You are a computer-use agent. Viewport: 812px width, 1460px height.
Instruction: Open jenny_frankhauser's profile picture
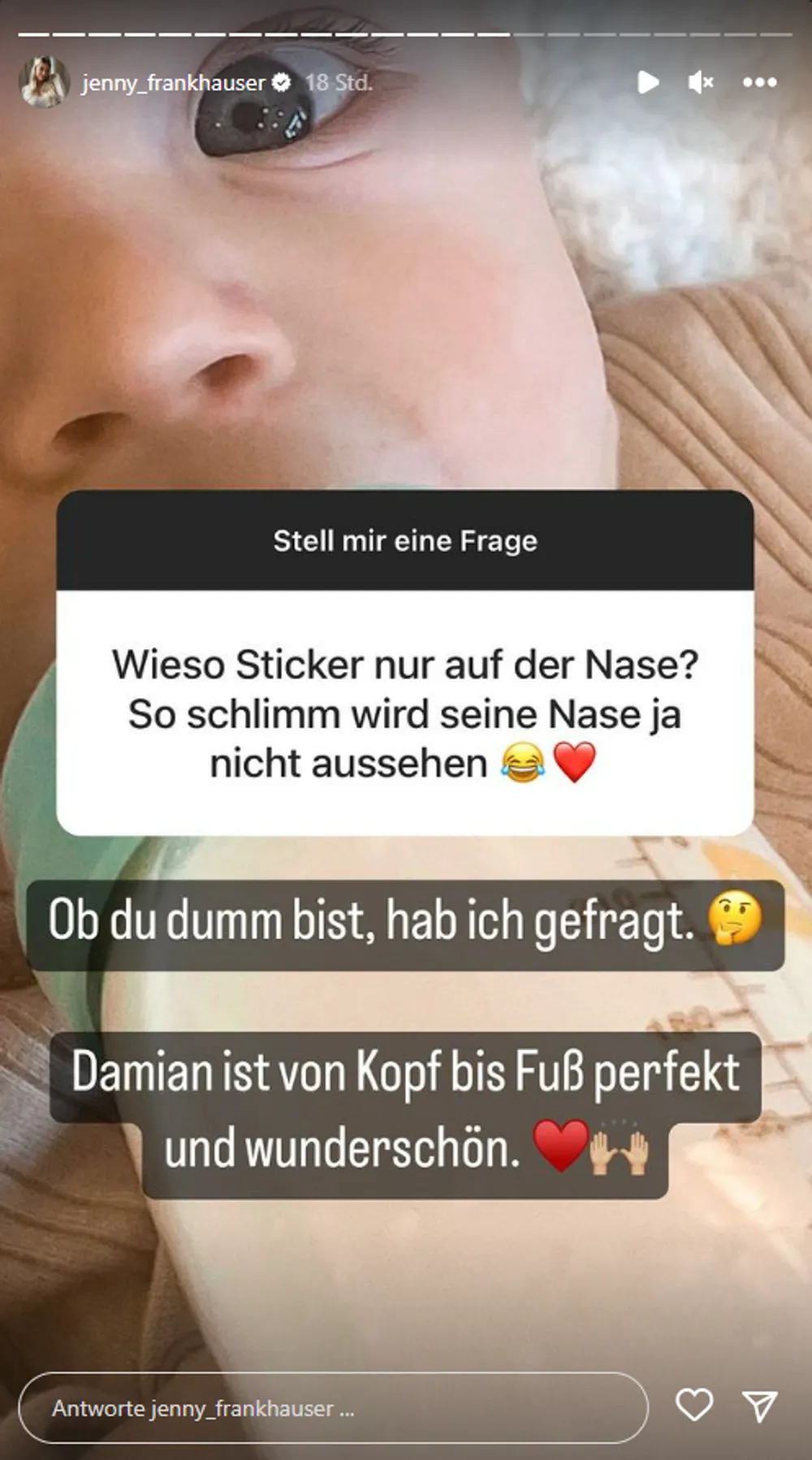coord(44,82)
